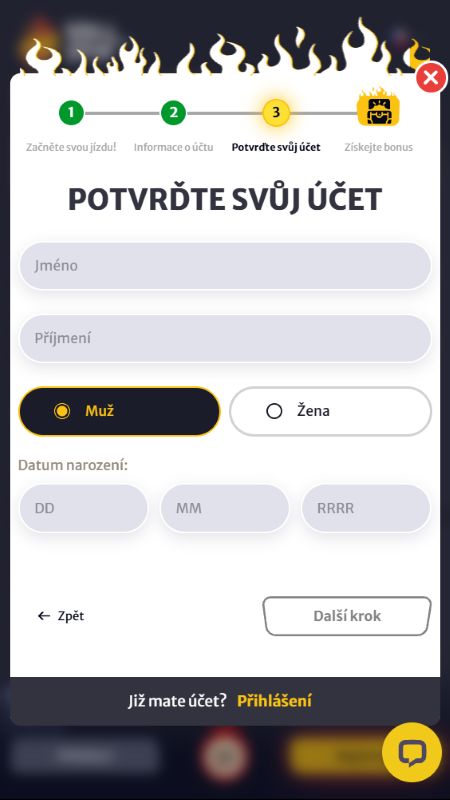Open the Přihlášení login link
The image size is (450, 800).
[274, 701]
